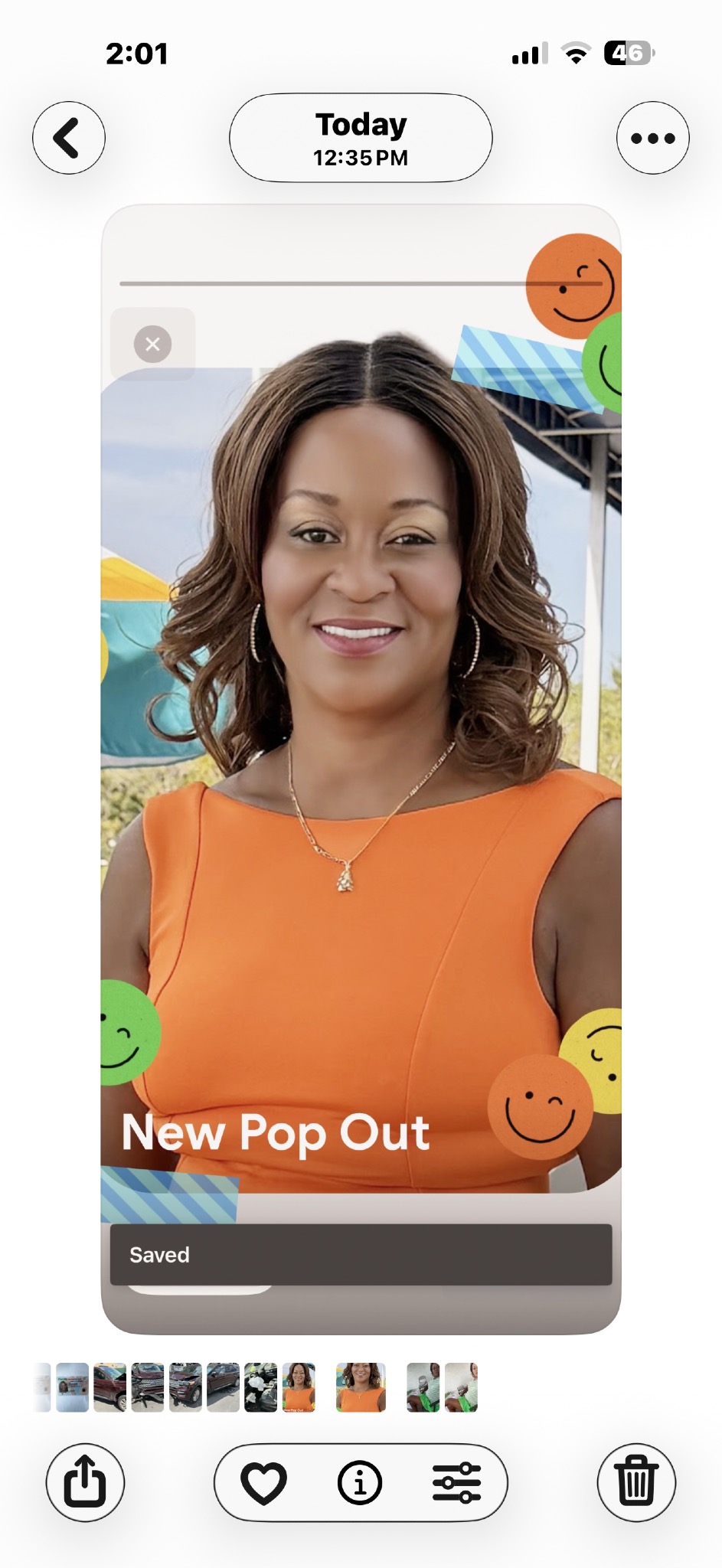Share this photo
The width and height of the screenshot is (722, 1568).
point(85,1482)
